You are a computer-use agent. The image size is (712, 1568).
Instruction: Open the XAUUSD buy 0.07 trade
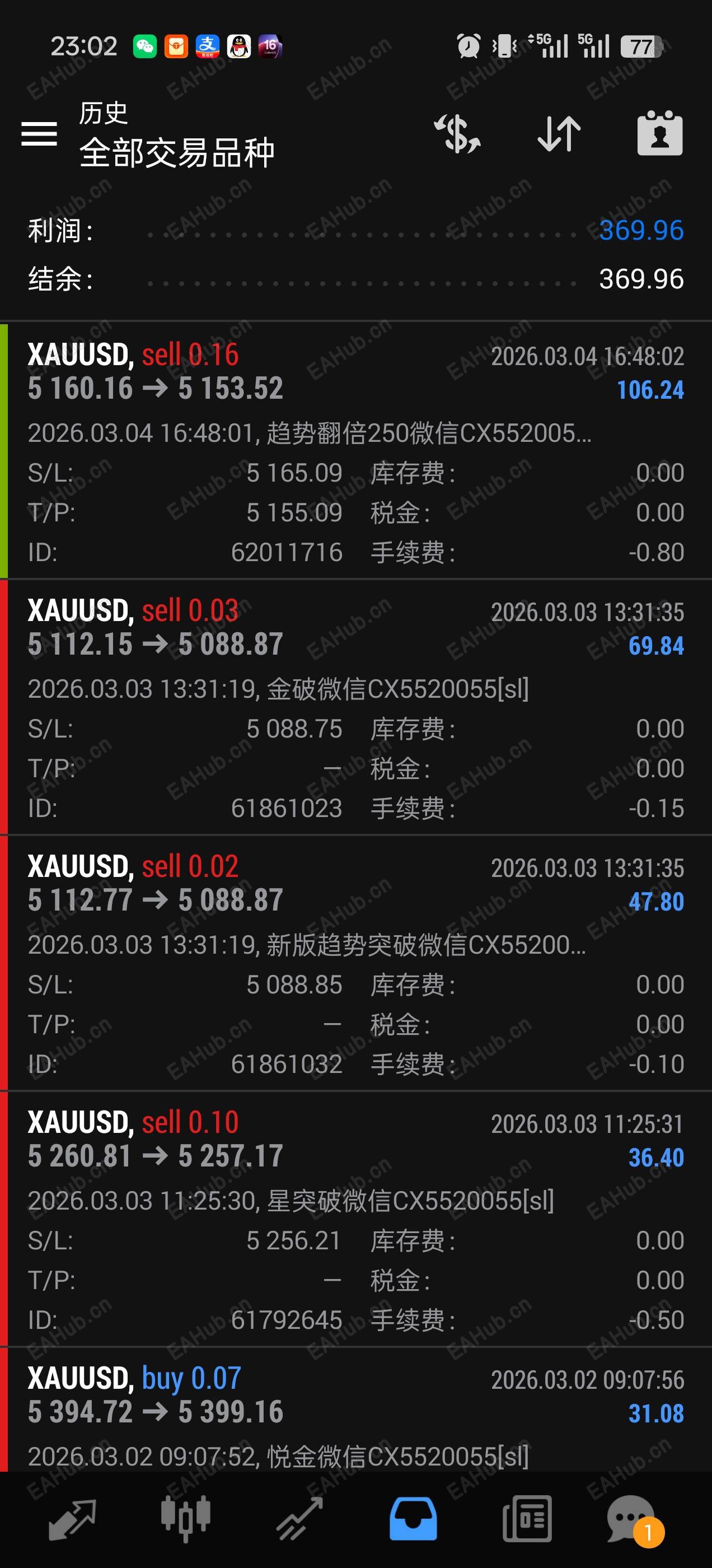356,1412
